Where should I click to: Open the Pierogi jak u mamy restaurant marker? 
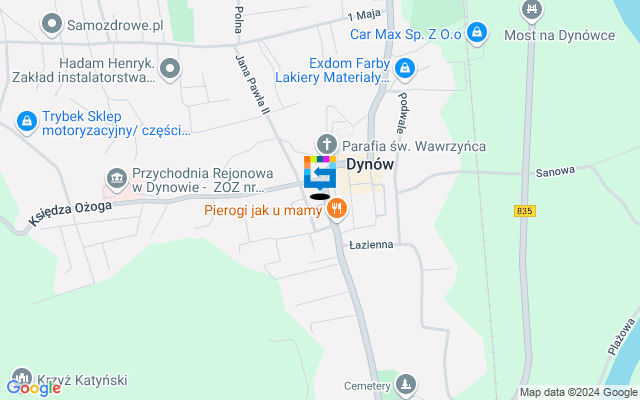click(x=337, y=209)
